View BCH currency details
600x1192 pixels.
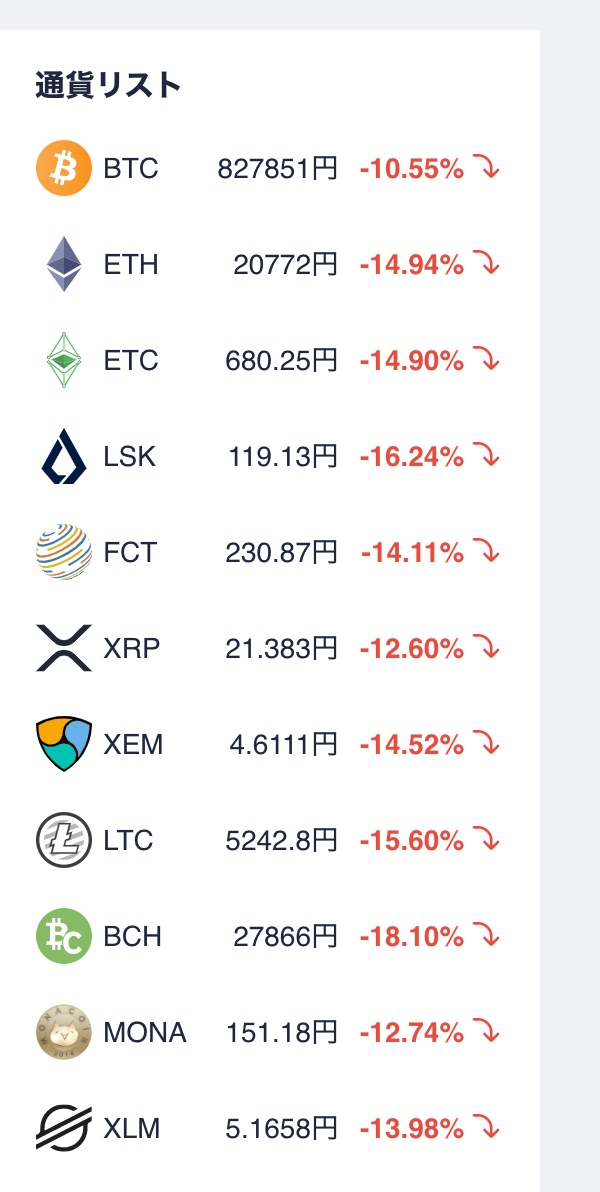point(268,937)
